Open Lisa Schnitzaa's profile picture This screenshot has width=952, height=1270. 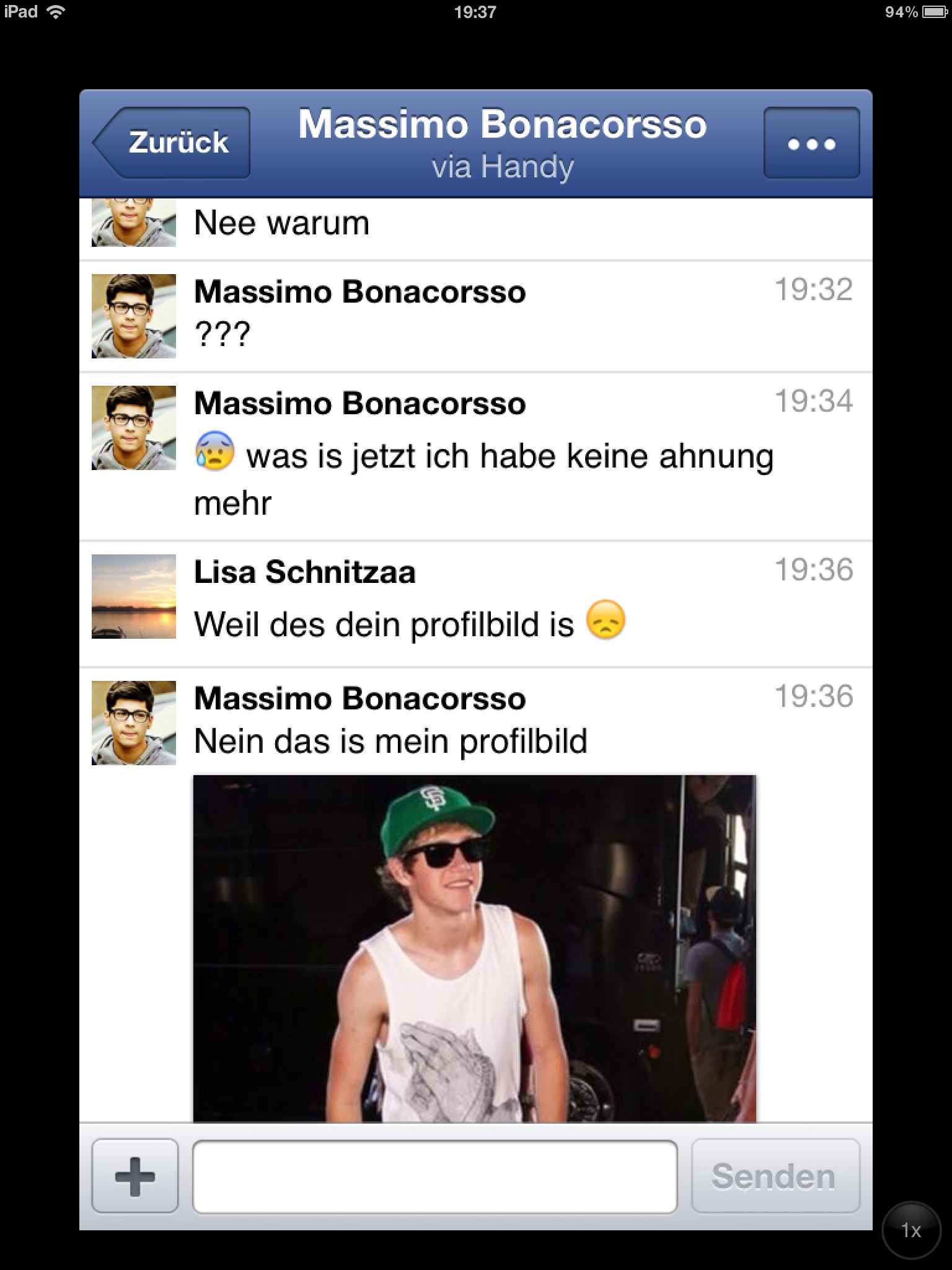click(x=134, y=597)
